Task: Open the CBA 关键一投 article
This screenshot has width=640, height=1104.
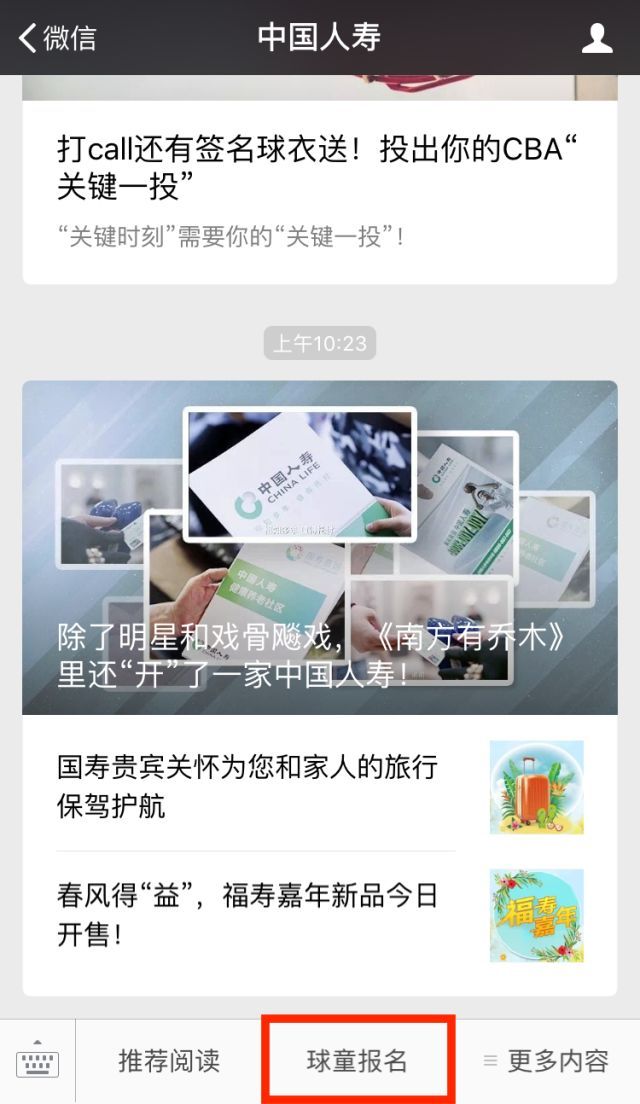Action: pyautogui.click(x=318, y=170)
